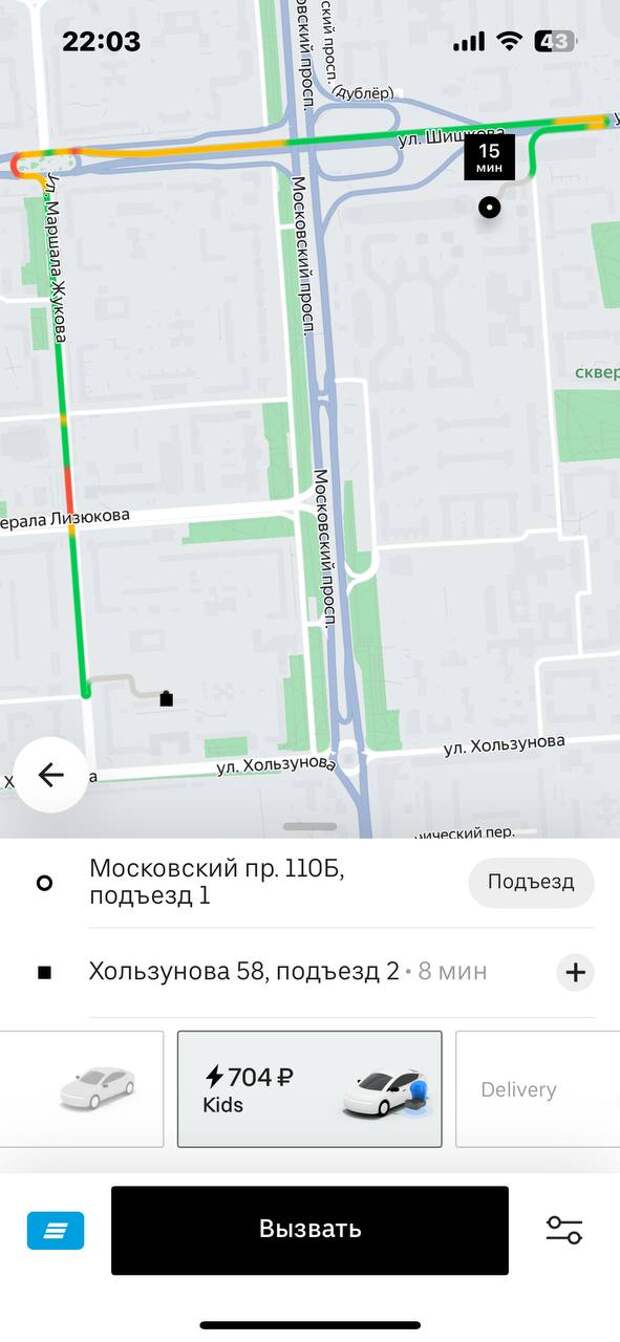Screen dimensions: 620x1342
Task: Go back using the arrow button
Action: point(50,774)
